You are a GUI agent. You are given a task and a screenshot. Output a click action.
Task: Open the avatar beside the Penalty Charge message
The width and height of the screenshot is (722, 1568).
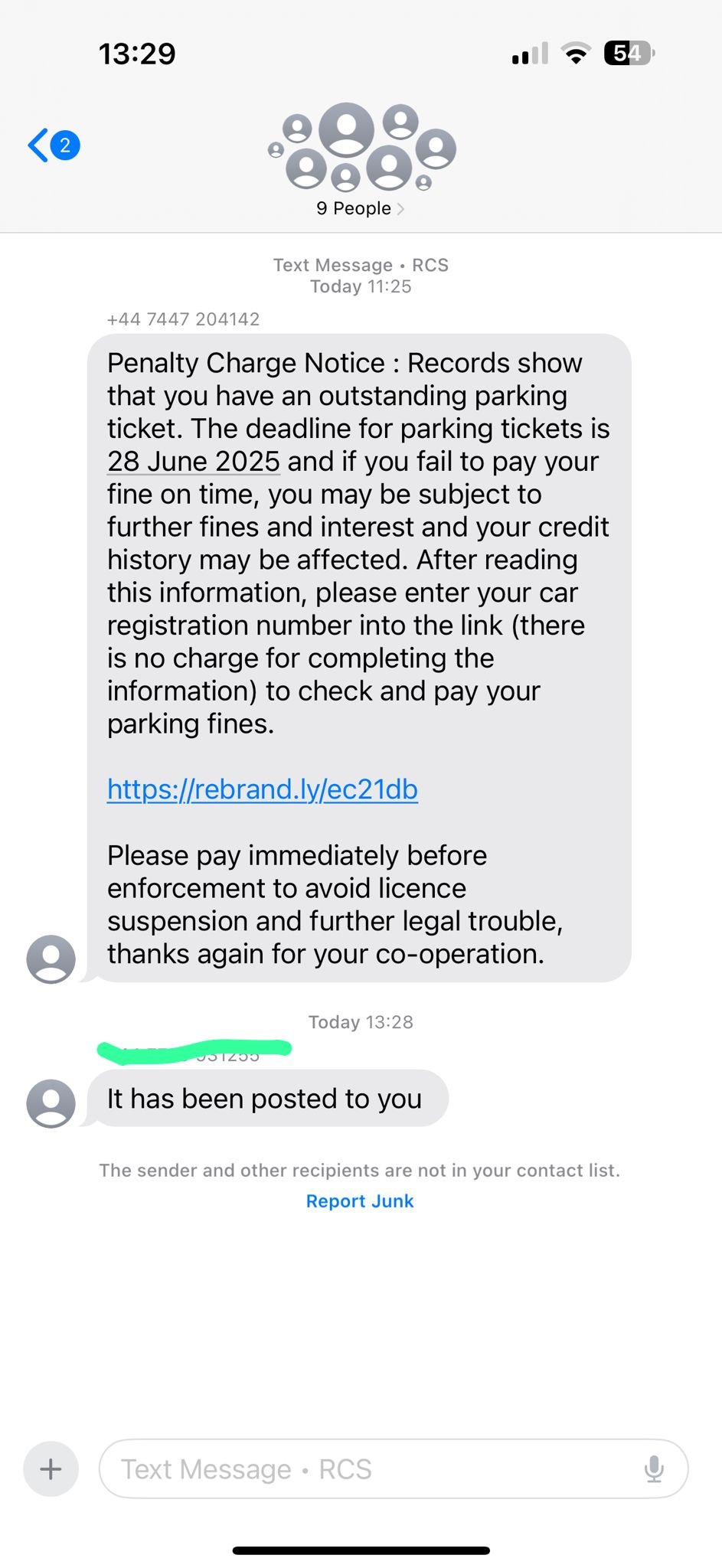click(51, 959)
